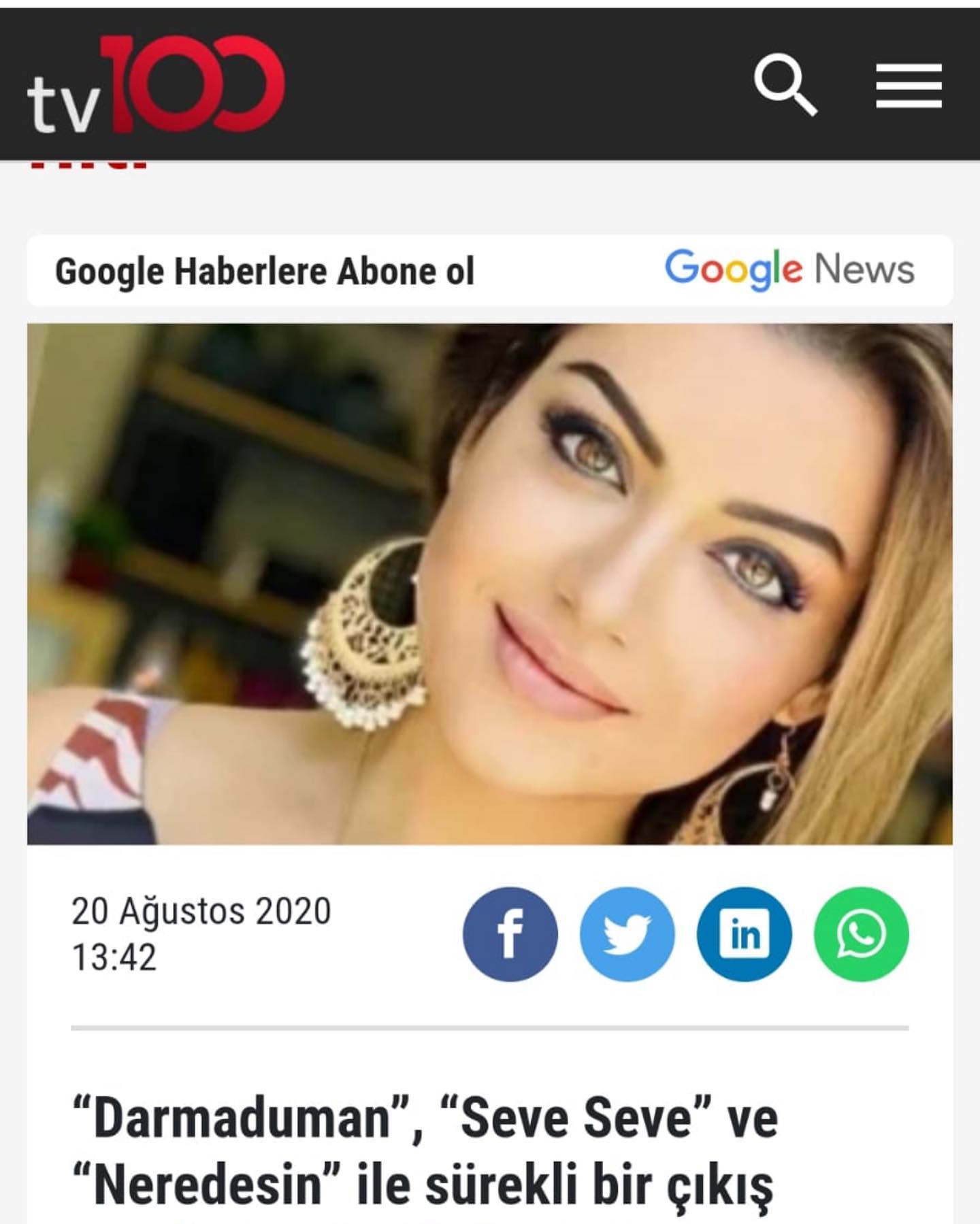Open the hamburger menu
This screenshot has width=980, height=1224.
pos(909,86)
